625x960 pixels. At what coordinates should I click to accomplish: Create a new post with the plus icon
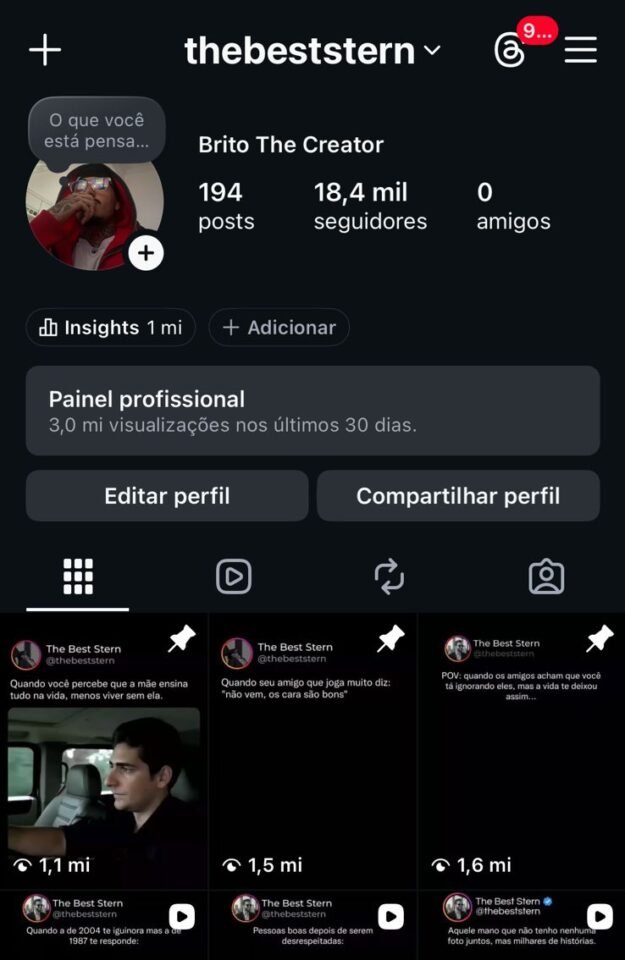pos(45,50)
